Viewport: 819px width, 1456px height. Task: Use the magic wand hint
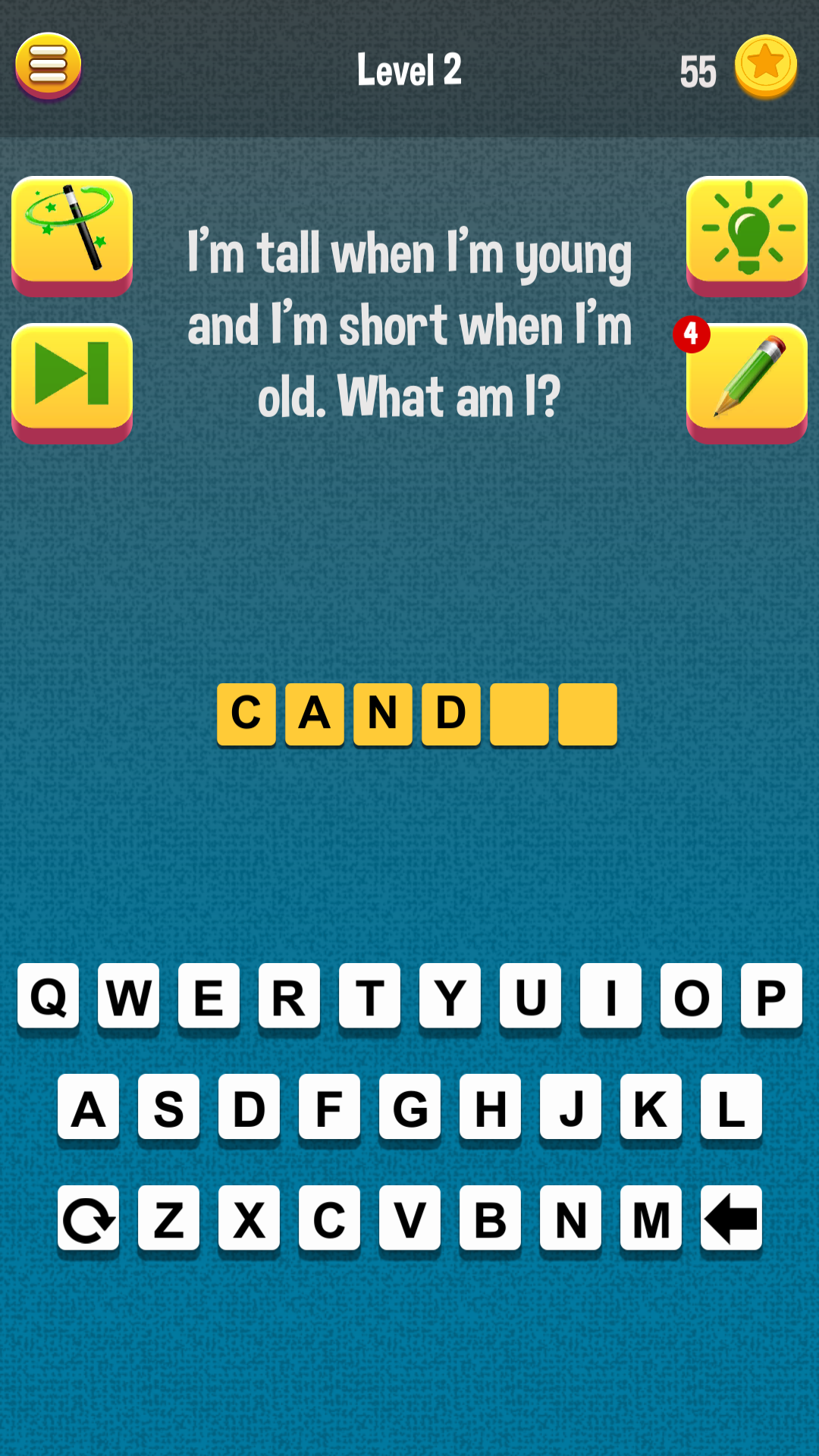tap(72, 231)
